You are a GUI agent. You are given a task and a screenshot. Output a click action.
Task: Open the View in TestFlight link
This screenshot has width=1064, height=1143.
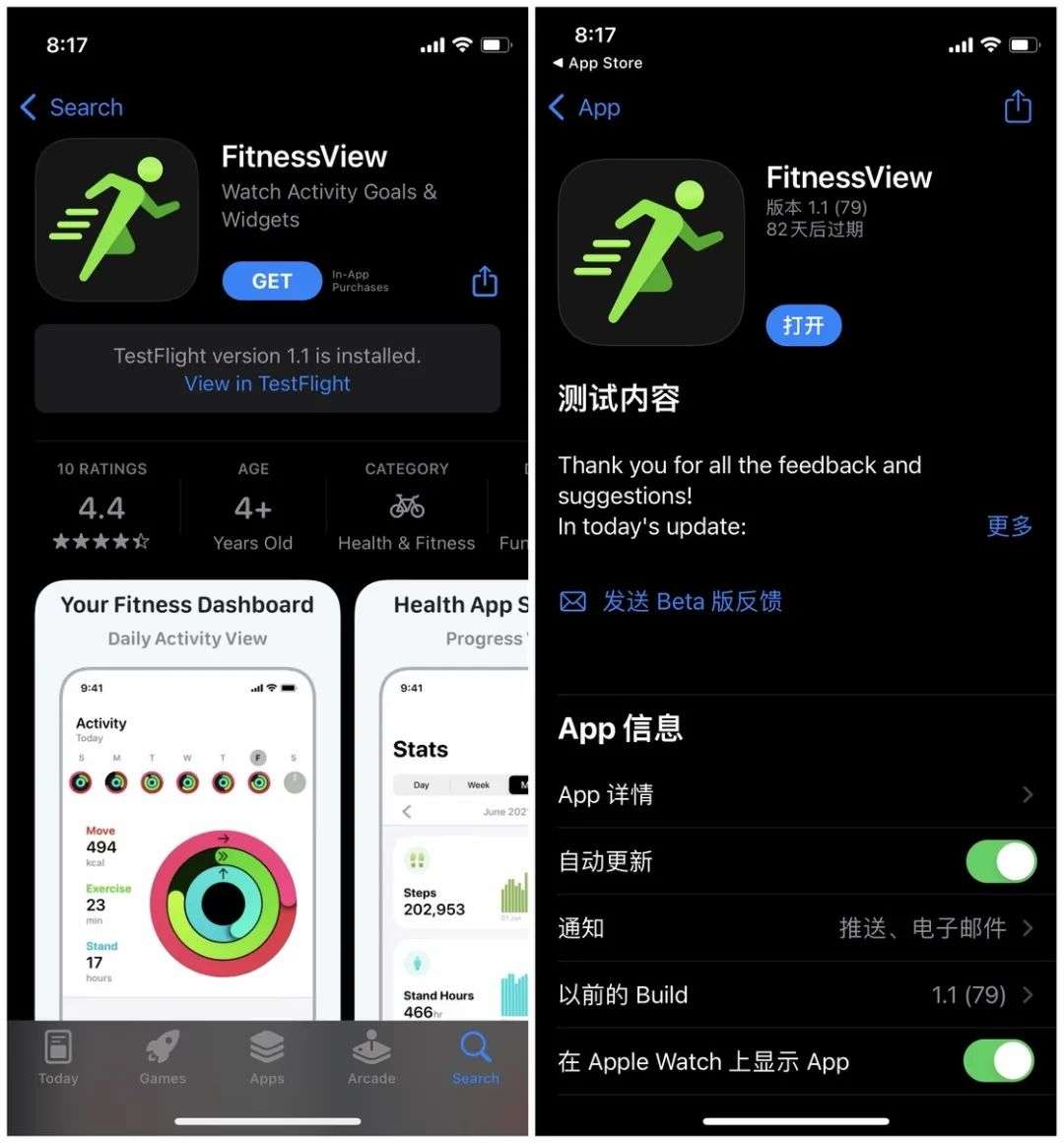pyautogui.click(x=267, y=384)
